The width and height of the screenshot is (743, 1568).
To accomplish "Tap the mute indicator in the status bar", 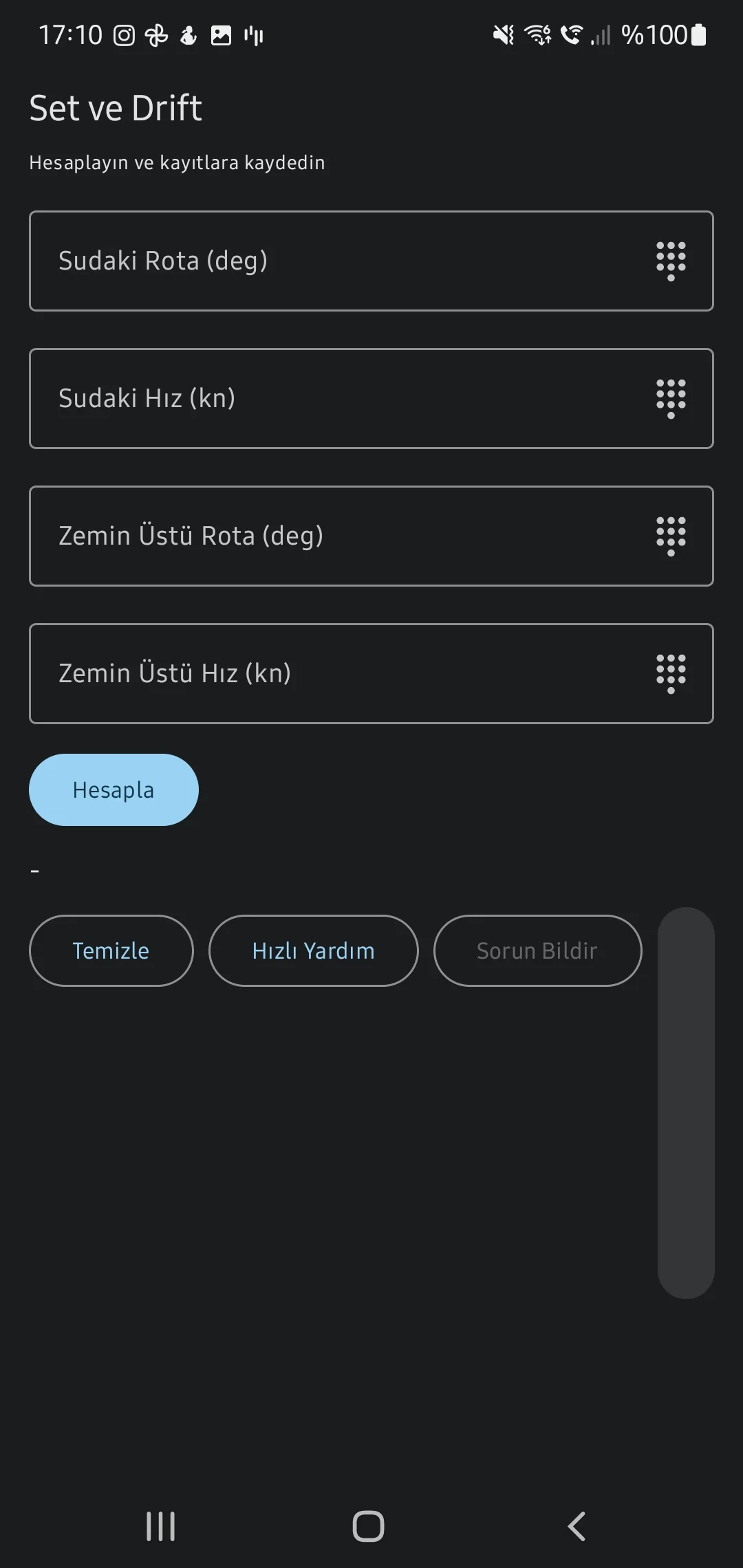I will tap(503, 34).
